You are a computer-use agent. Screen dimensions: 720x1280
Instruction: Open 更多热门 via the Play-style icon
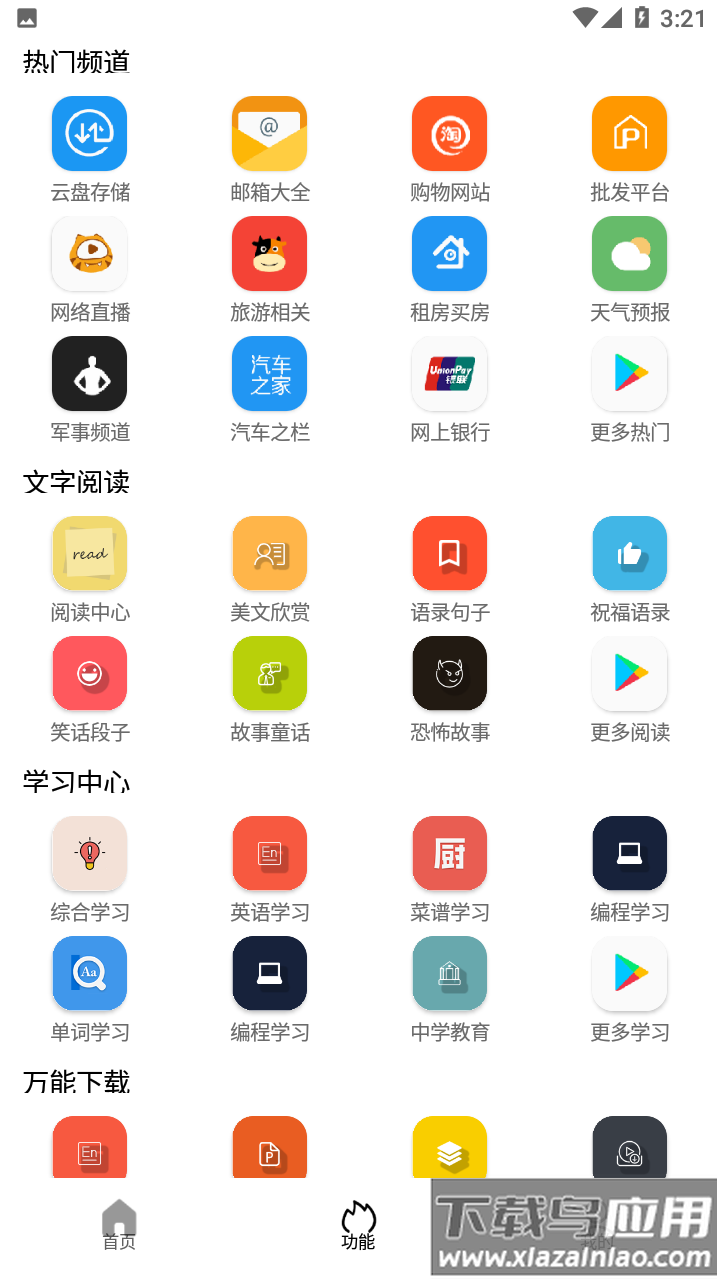pos(629,373)
